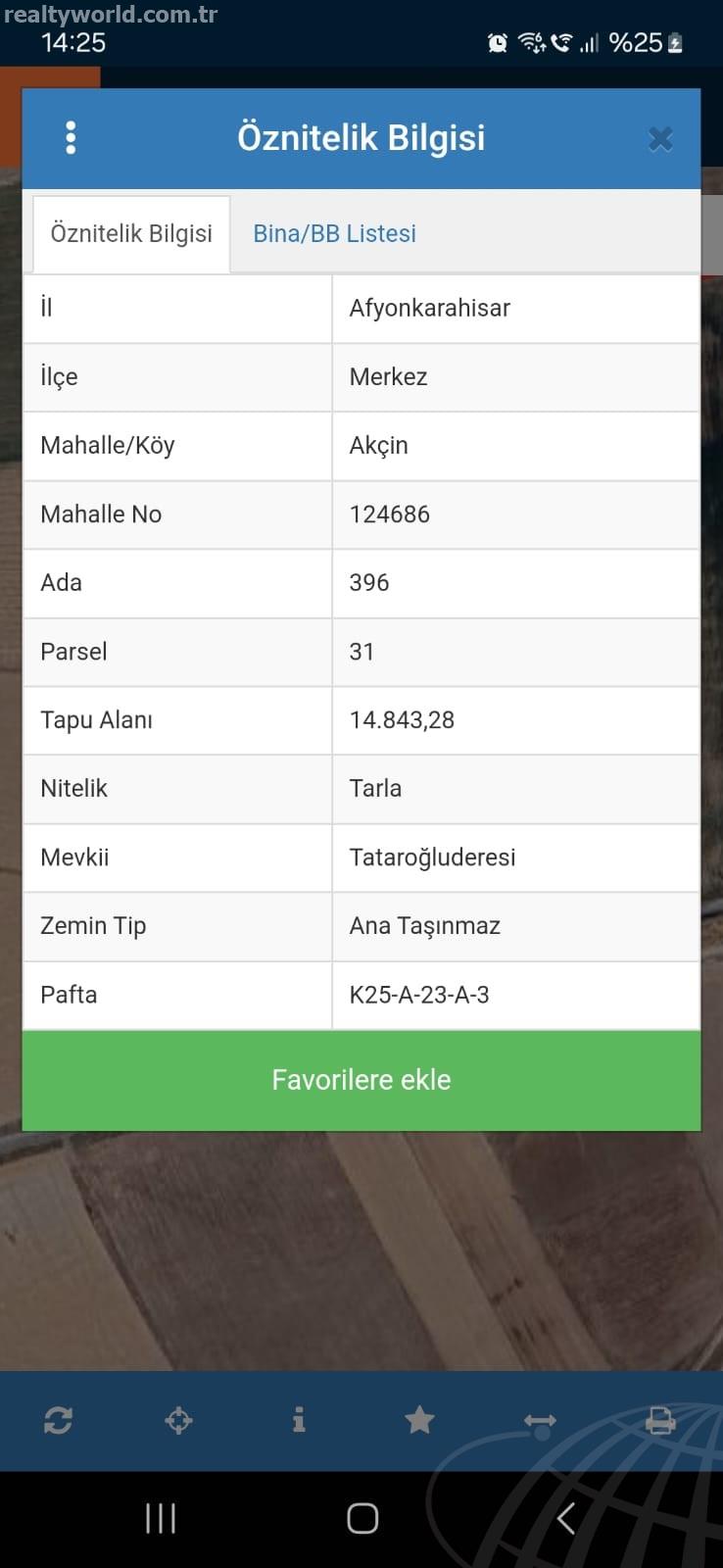
Task: Open the three-dot menu in dialog header
Action: 71,138
